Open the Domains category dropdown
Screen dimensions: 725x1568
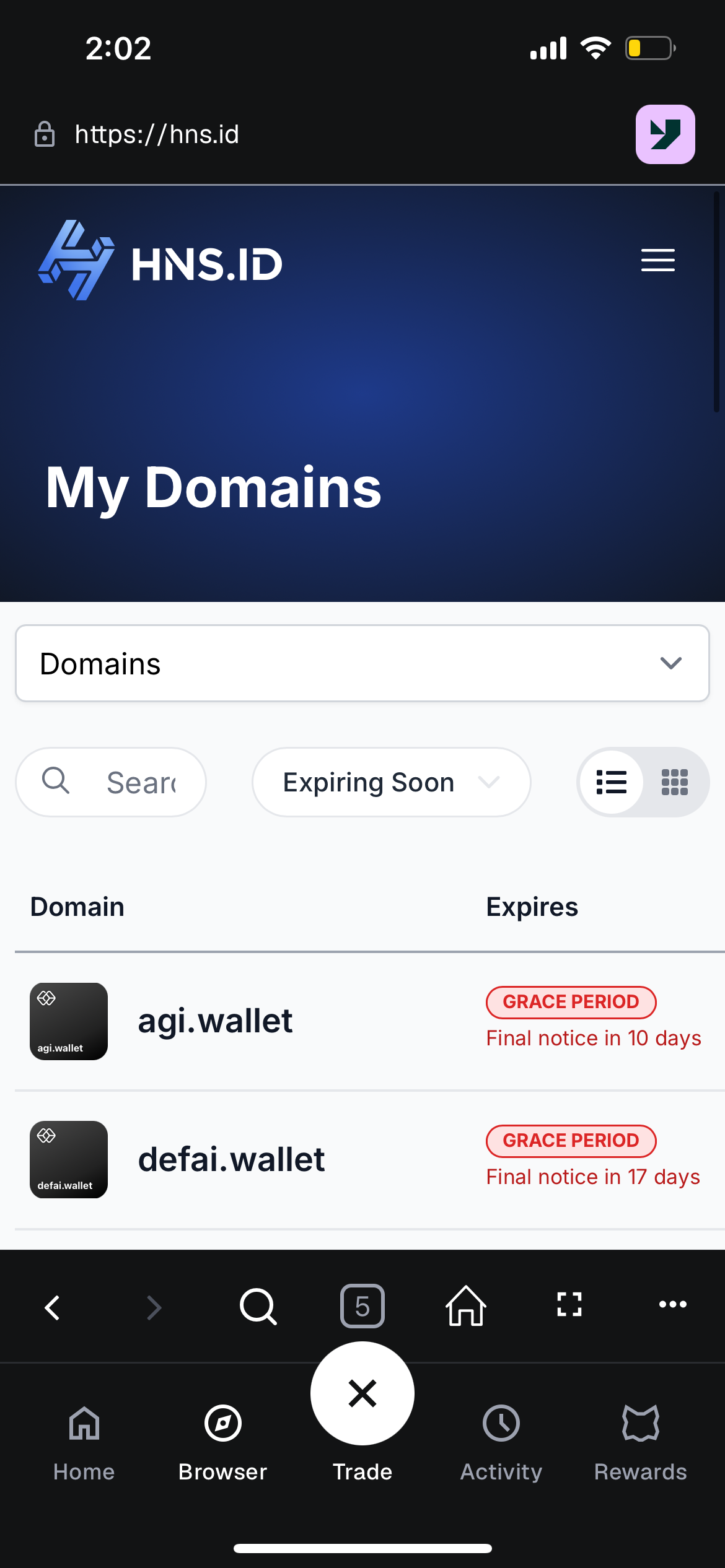670,663
